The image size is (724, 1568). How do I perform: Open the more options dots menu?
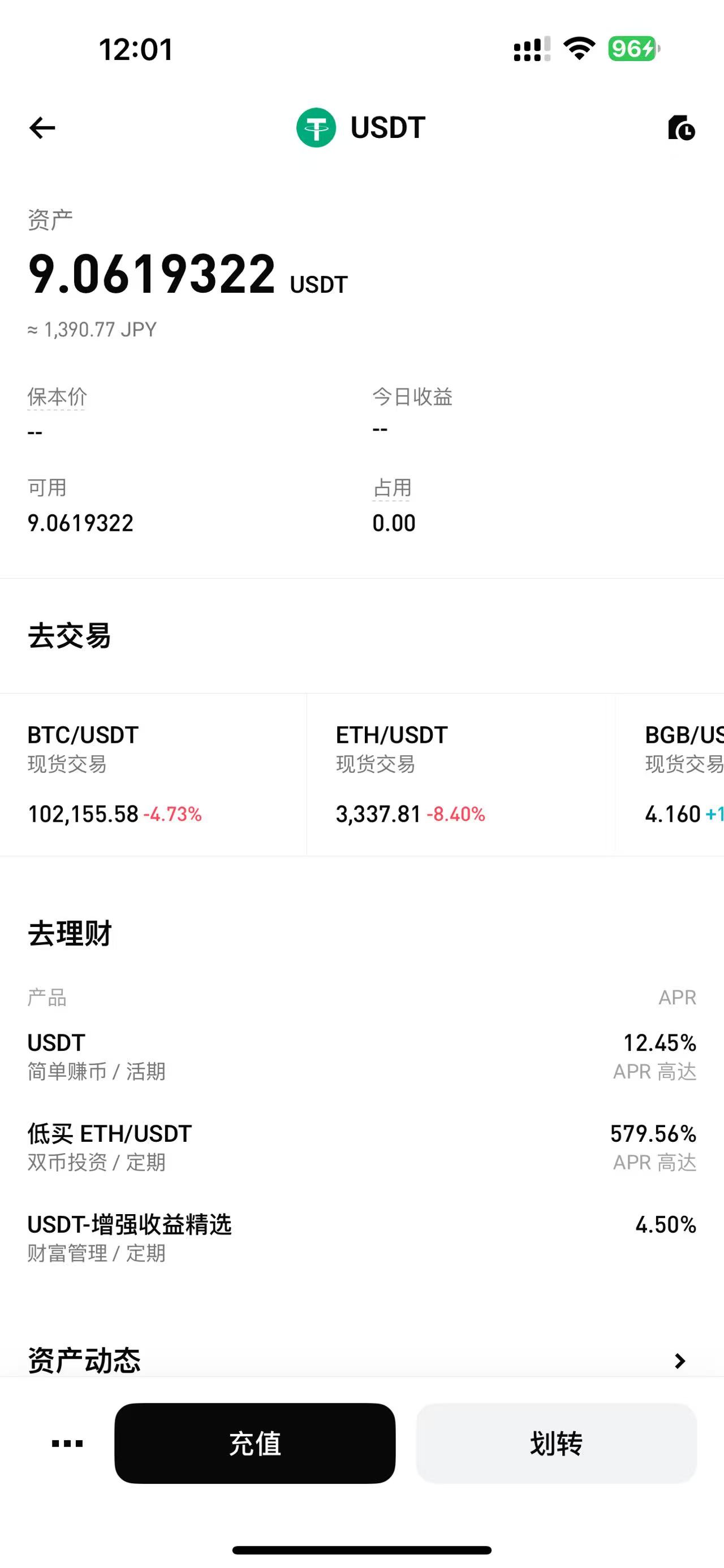click(67, 1443)
